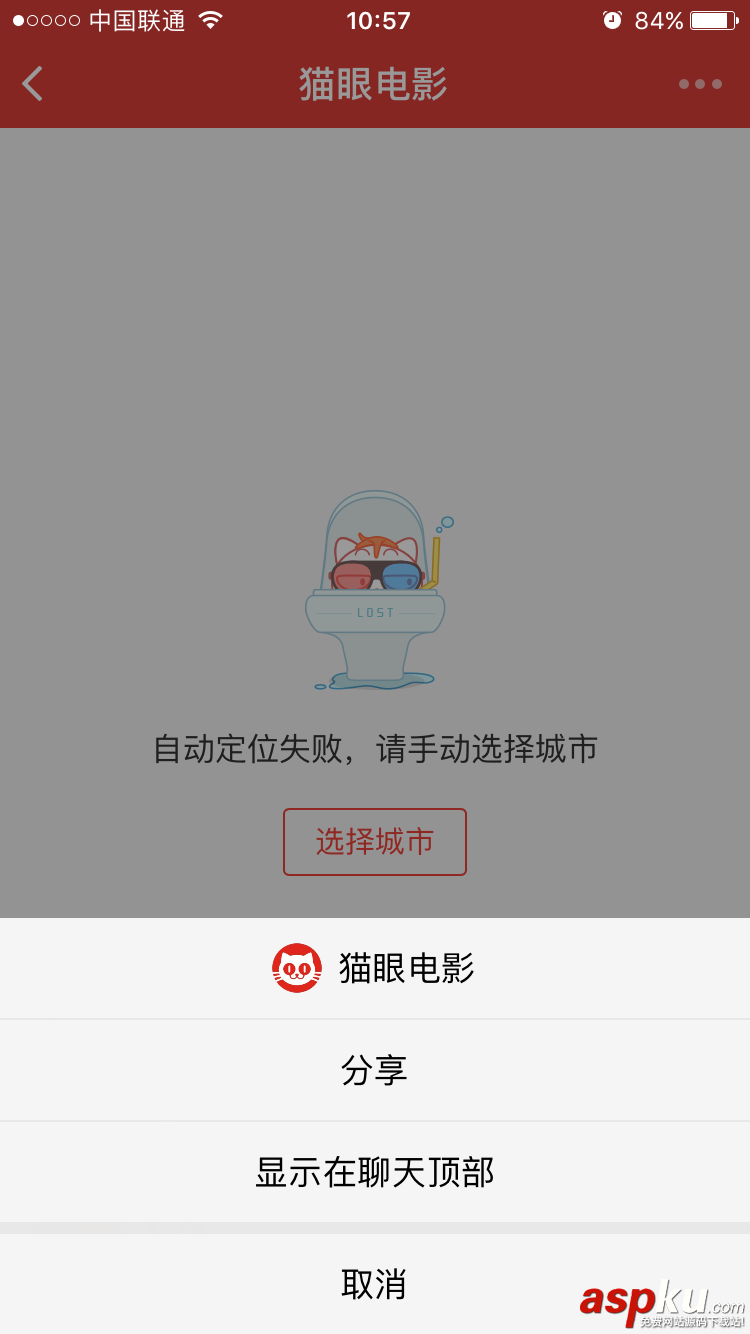The height and width of the screenshot is (1334, 750).
Task: Toggle chat-top display for this page
Action: pos(375,1171)
